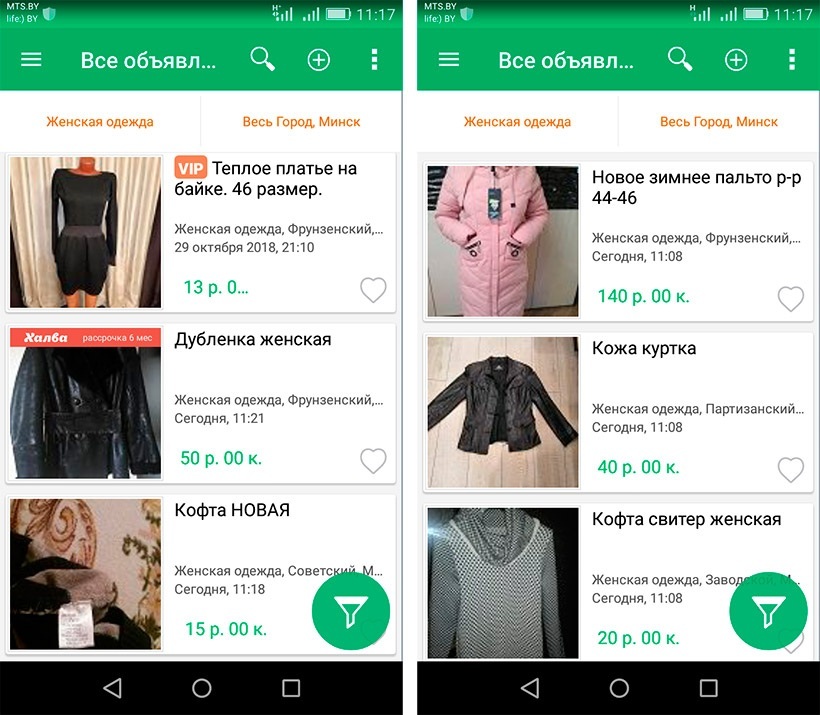Open the Кофта свитер женская listing

tap(686, 520)
